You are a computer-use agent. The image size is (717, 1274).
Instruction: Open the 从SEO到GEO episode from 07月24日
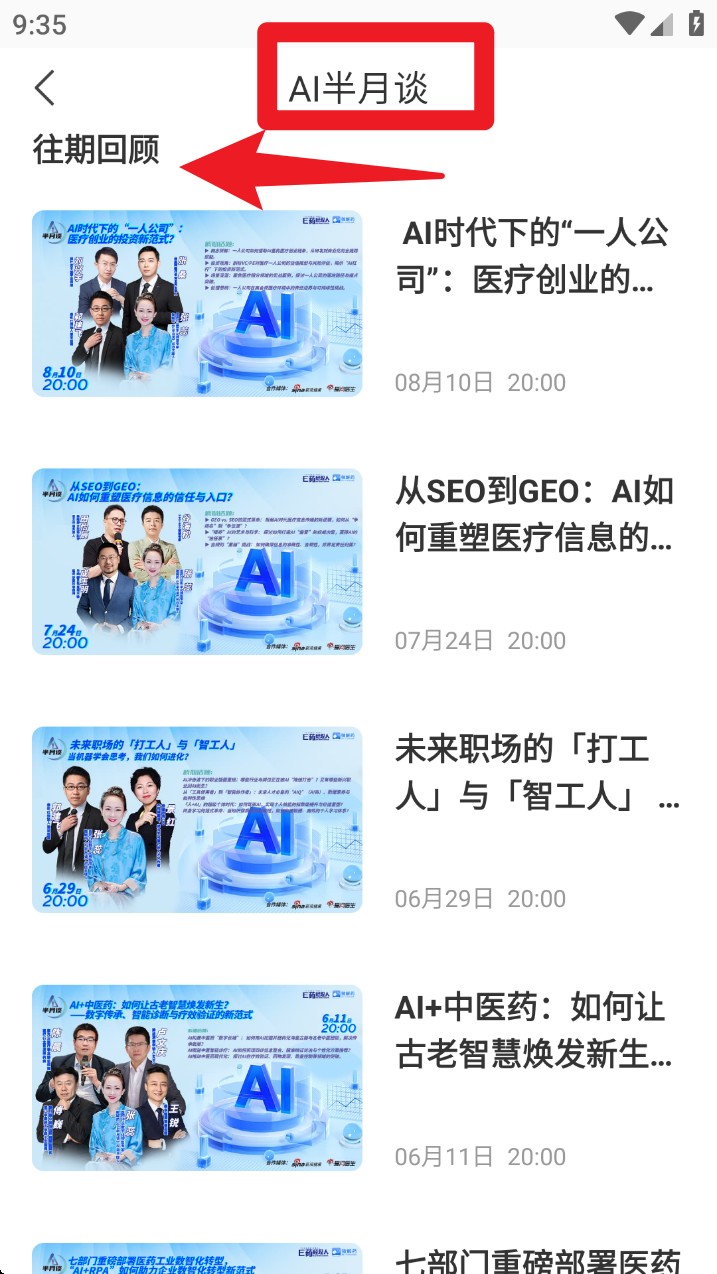[534, 515]
